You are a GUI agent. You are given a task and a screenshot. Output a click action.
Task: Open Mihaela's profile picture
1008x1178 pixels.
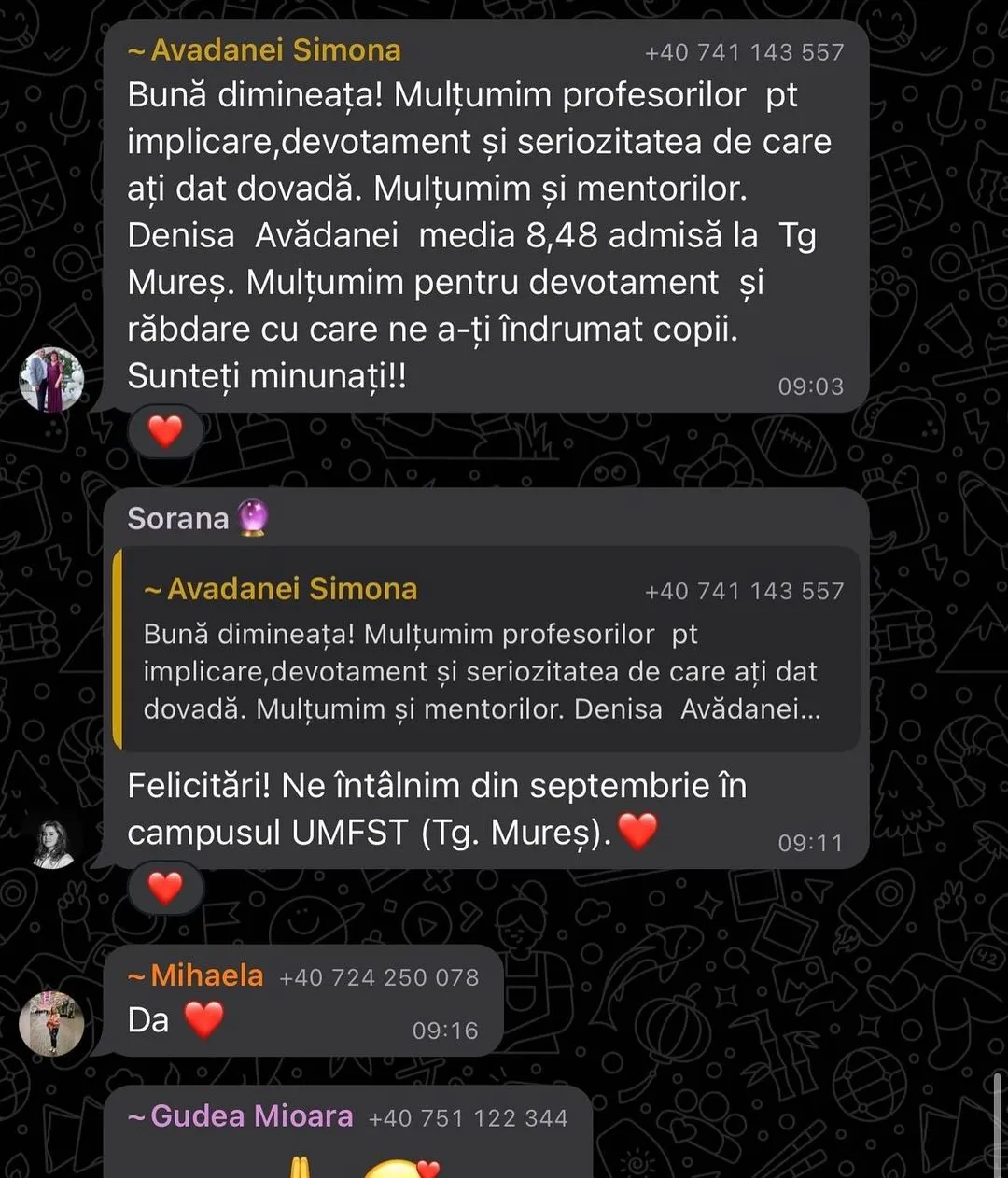coord(52,1023)
